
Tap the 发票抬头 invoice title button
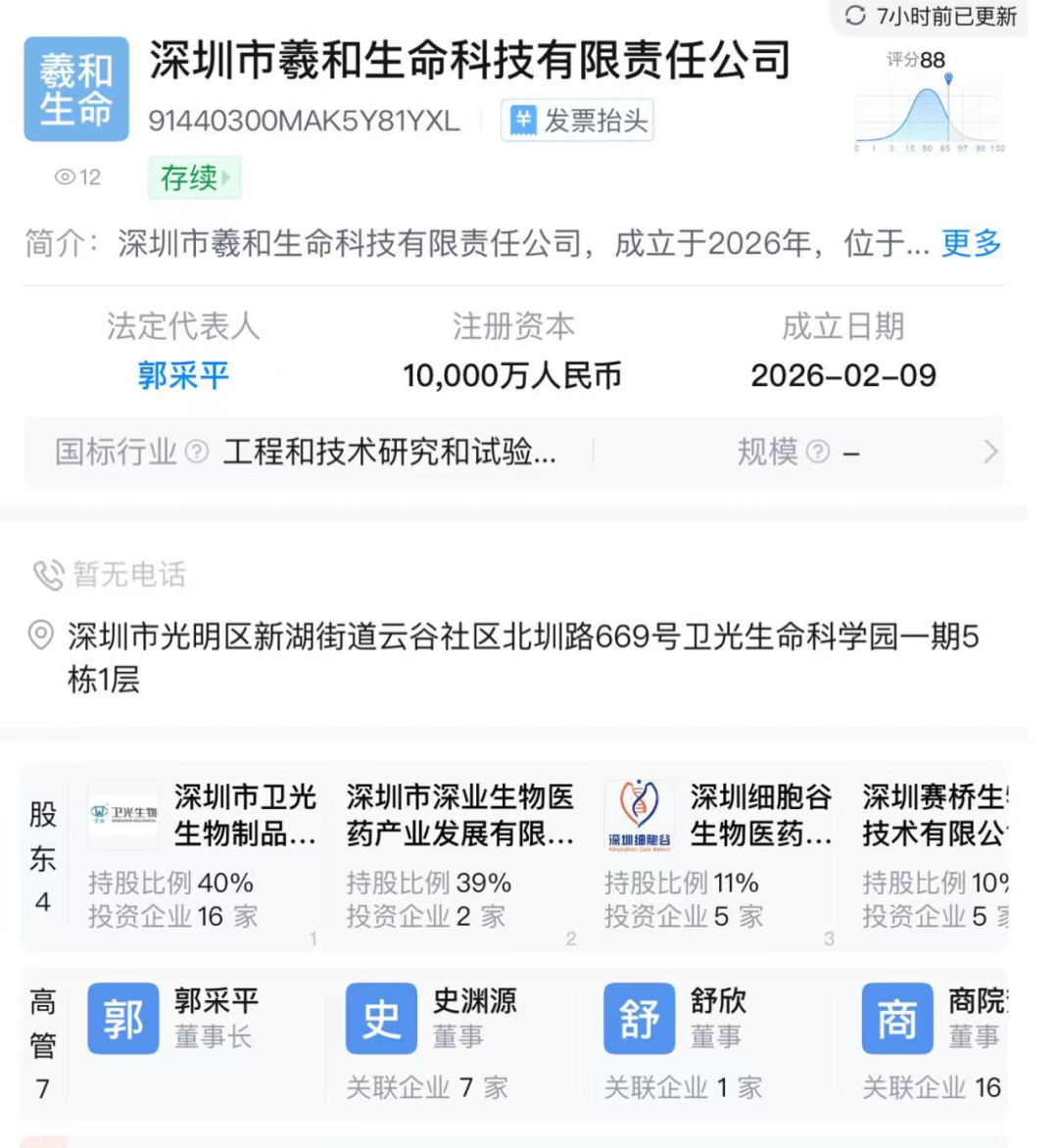577,121
